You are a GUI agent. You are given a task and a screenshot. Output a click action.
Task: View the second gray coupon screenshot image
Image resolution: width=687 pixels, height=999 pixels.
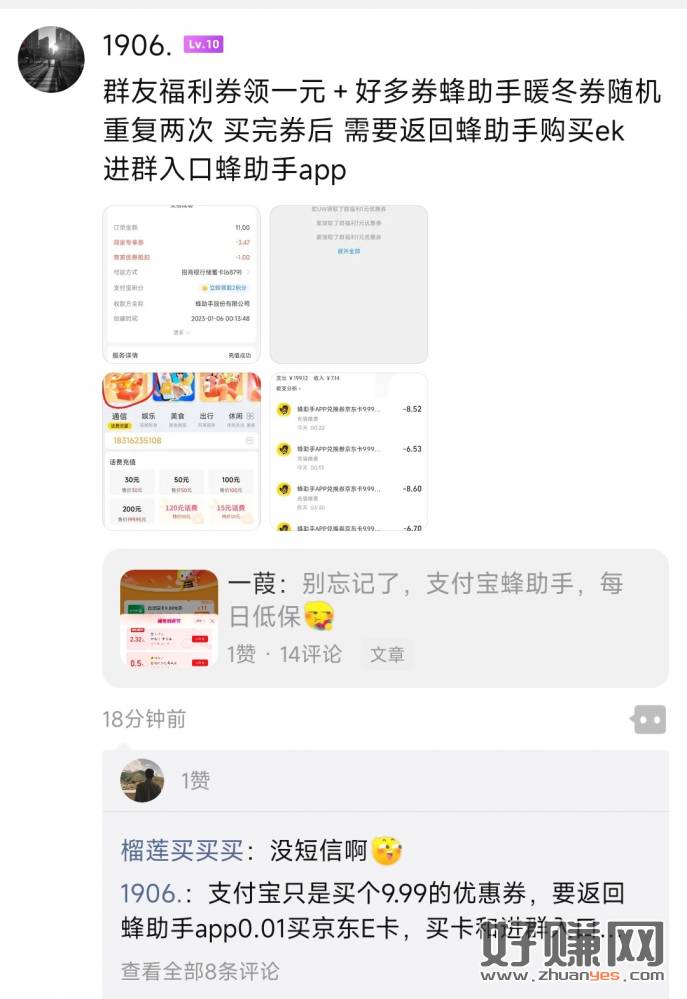tap(348, 284)
